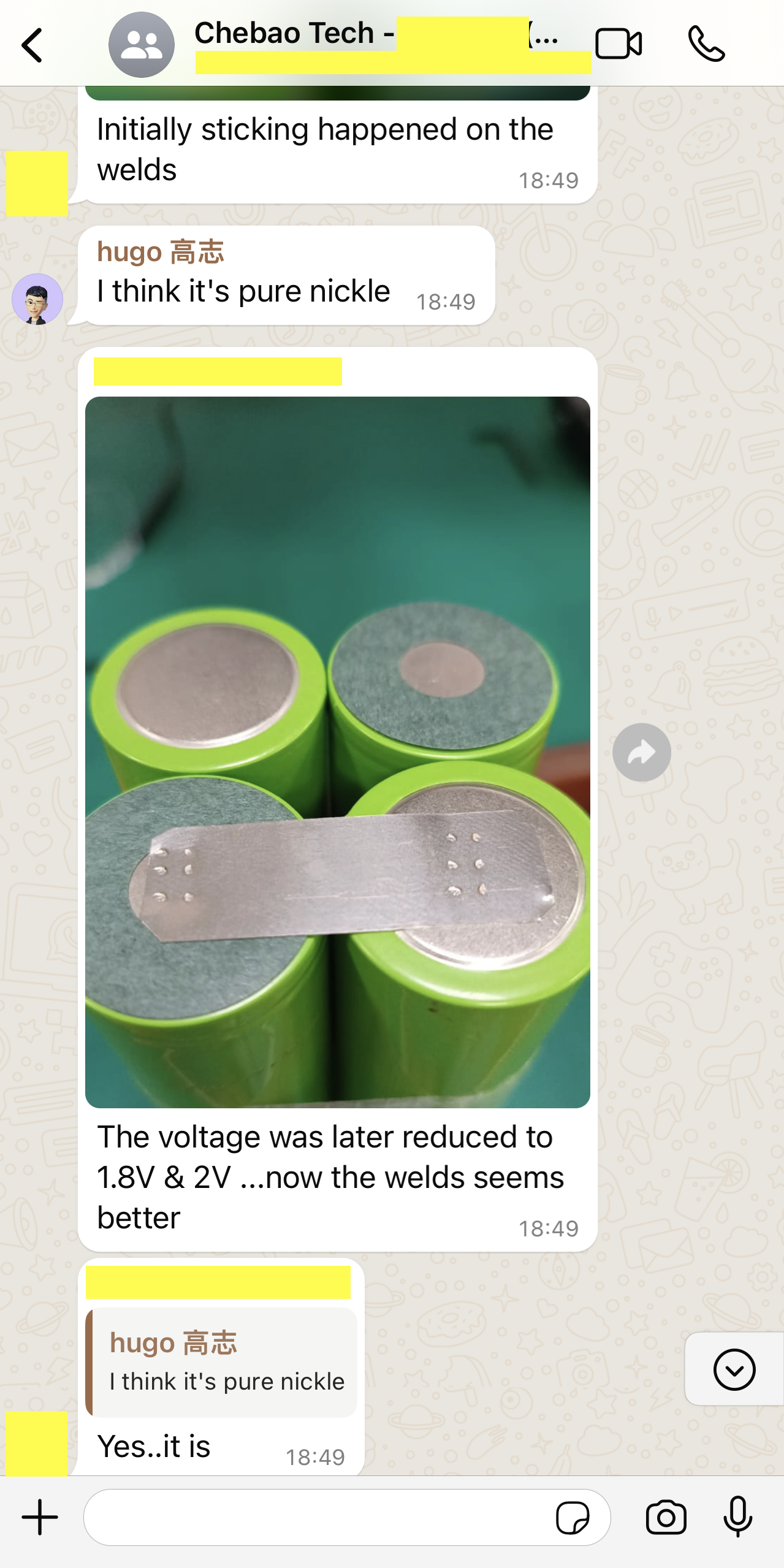The height and width of the screenshot is (1568, 784).
Task: Open the attachment plus menu
Action: coord(40,1517)
